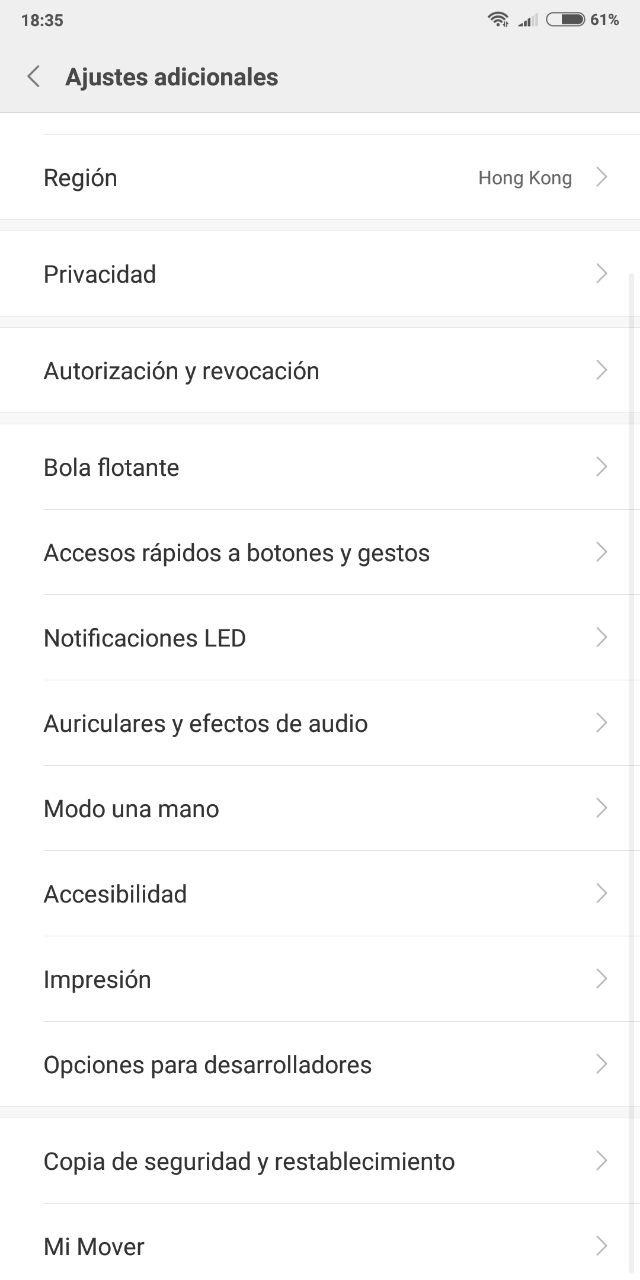Open Accesos rápidos a botones y gestos
640x1280 pixels.
(x=320, y=553)
